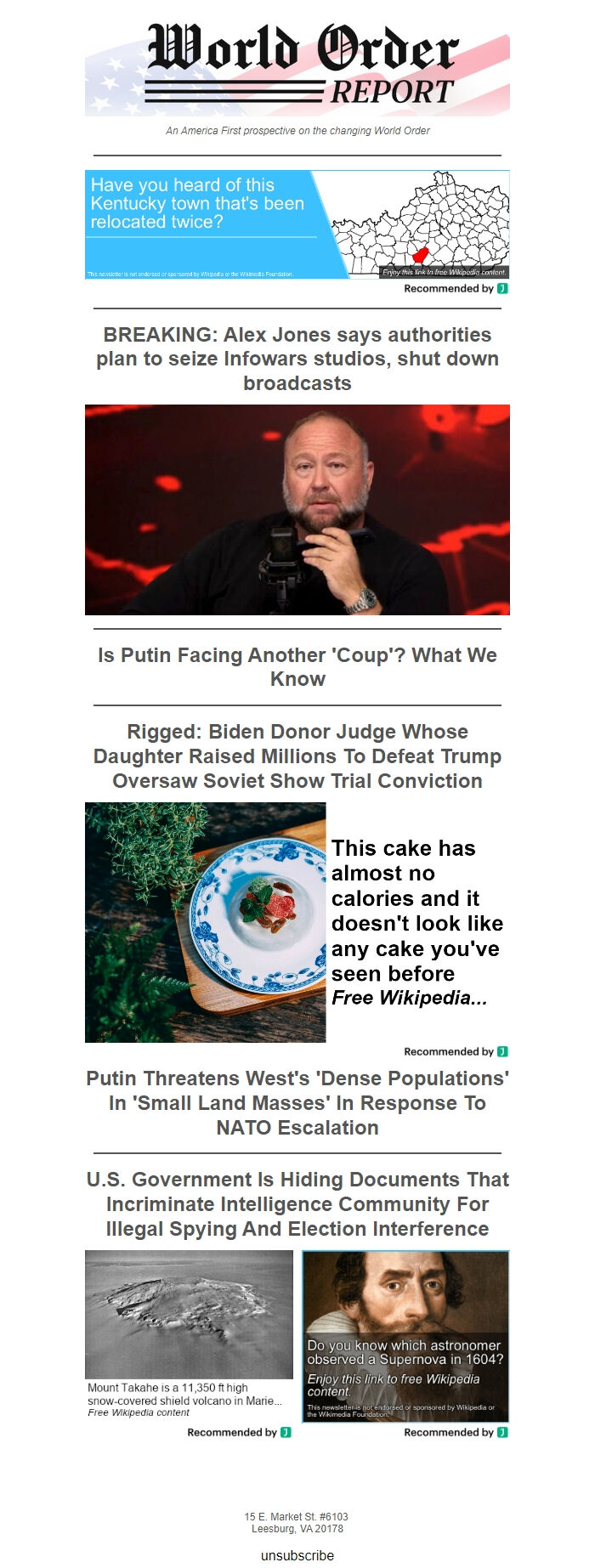This screenshot has height=1568, width=595.
Task: Open the 1604 Supernova astronomer card
Action: click(405, 1336)
